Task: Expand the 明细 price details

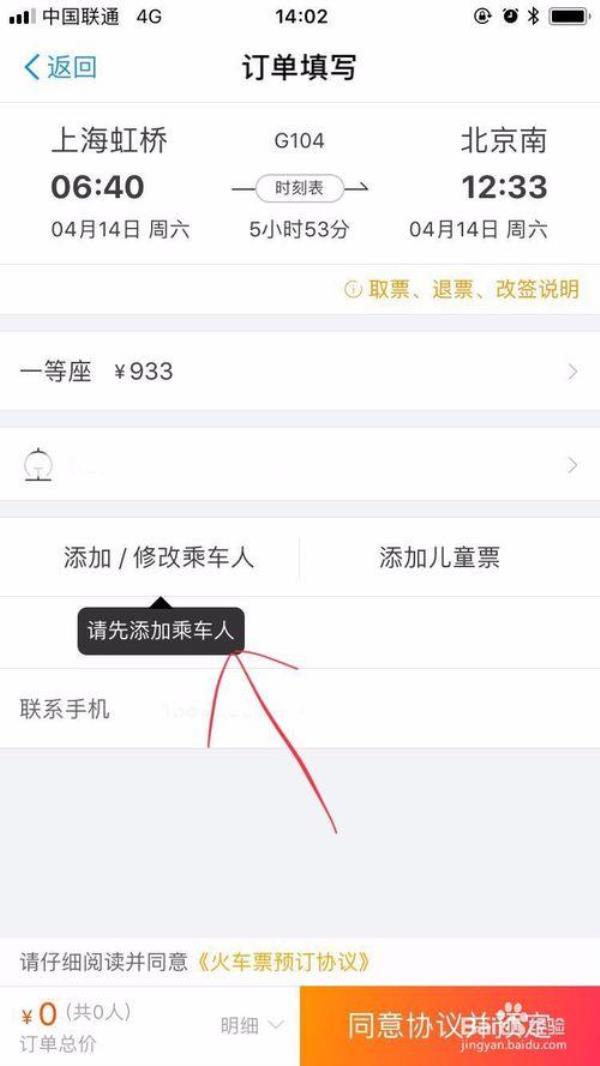Action: [x=251, y=1025]
